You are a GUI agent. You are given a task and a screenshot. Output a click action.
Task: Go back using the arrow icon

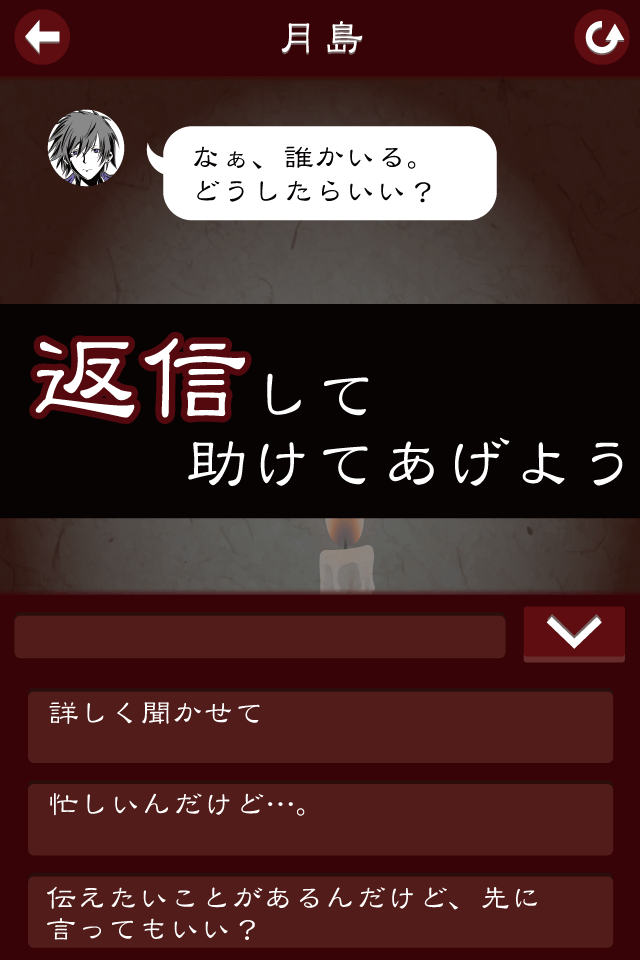(x=42, y=38)
